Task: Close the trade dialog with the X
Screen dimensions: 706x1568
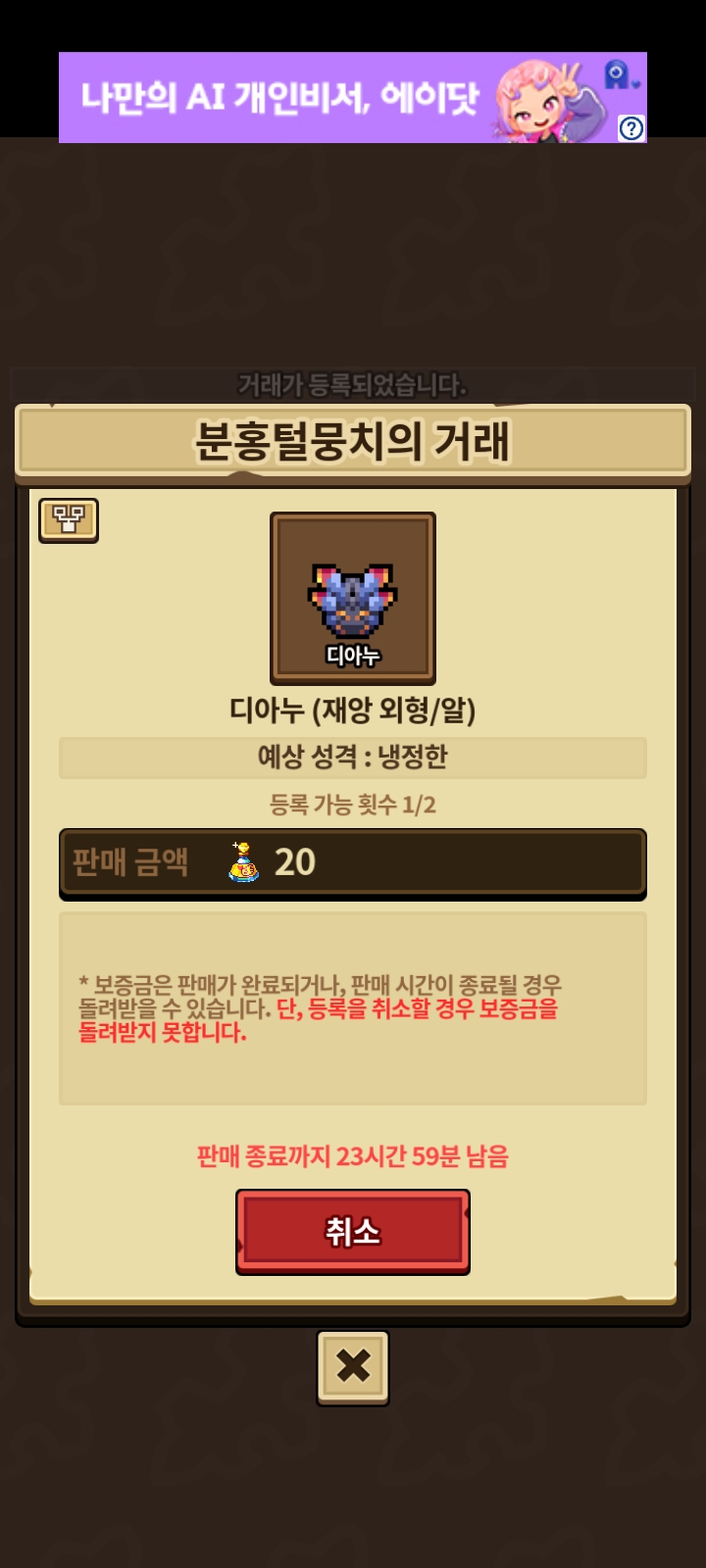Action: (353, 1366)
